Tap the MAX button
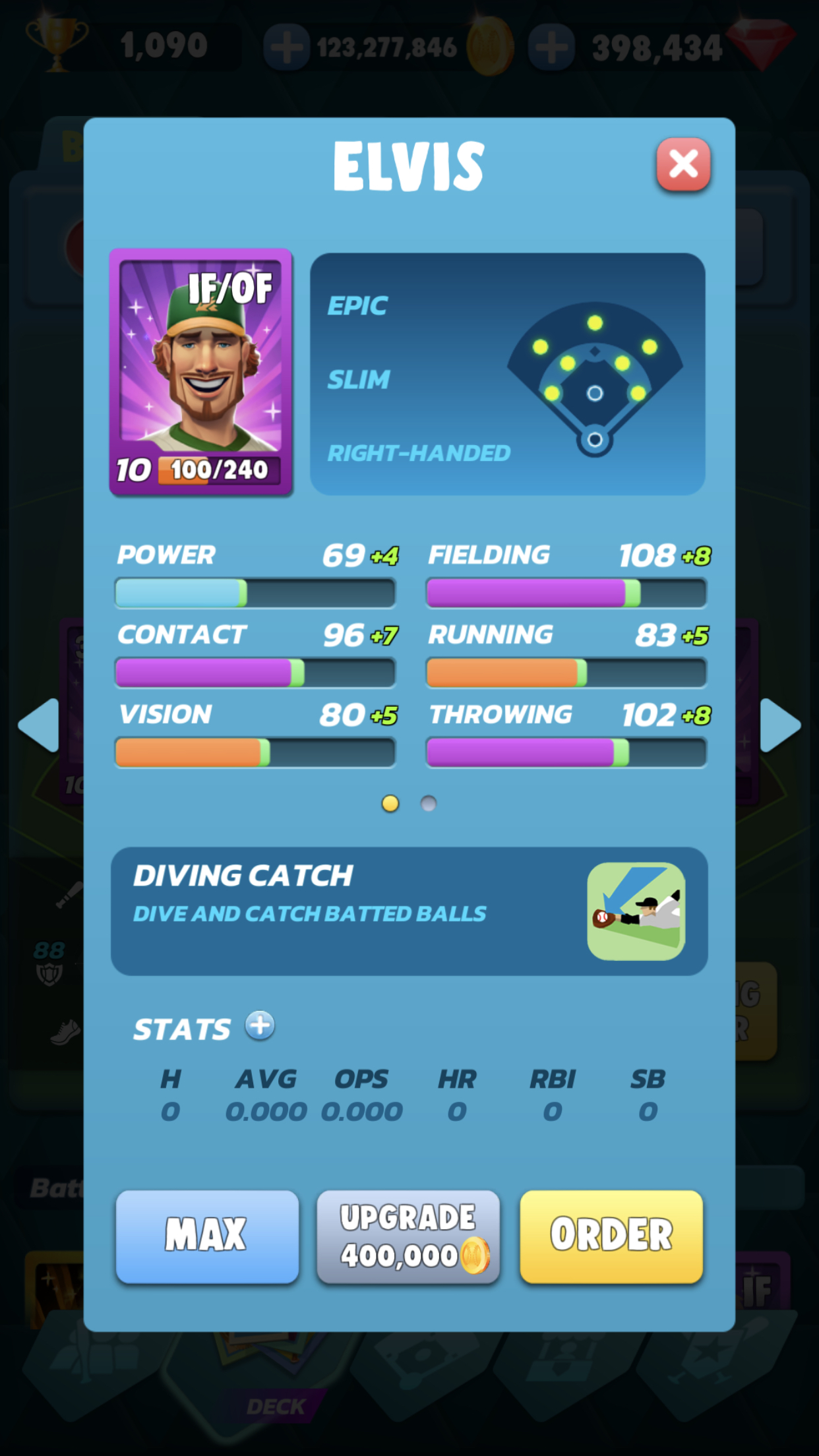The width and height of the screenshot is (819, 1456). click(x=207, y=1236)
